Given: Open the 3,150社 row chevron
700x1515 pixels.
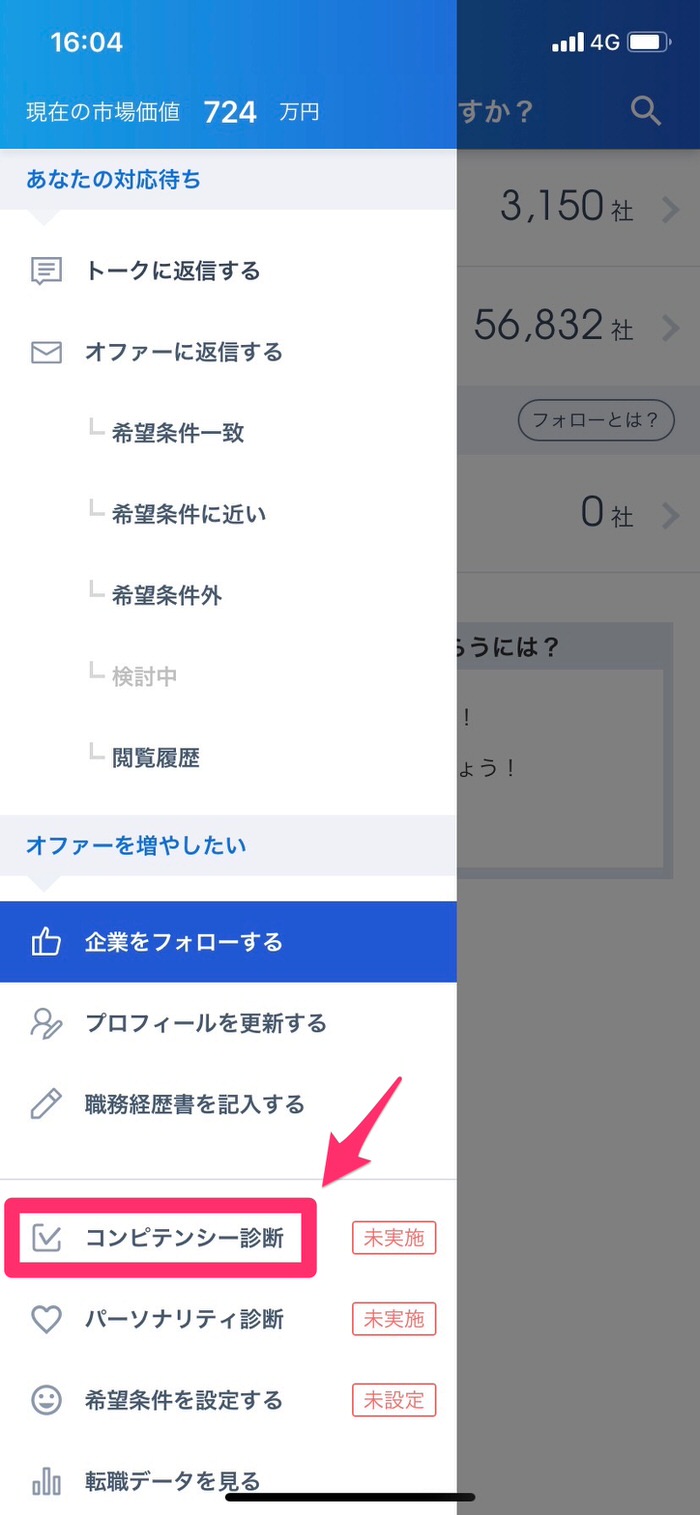Looking at the screenshot, I should (670, 210).
